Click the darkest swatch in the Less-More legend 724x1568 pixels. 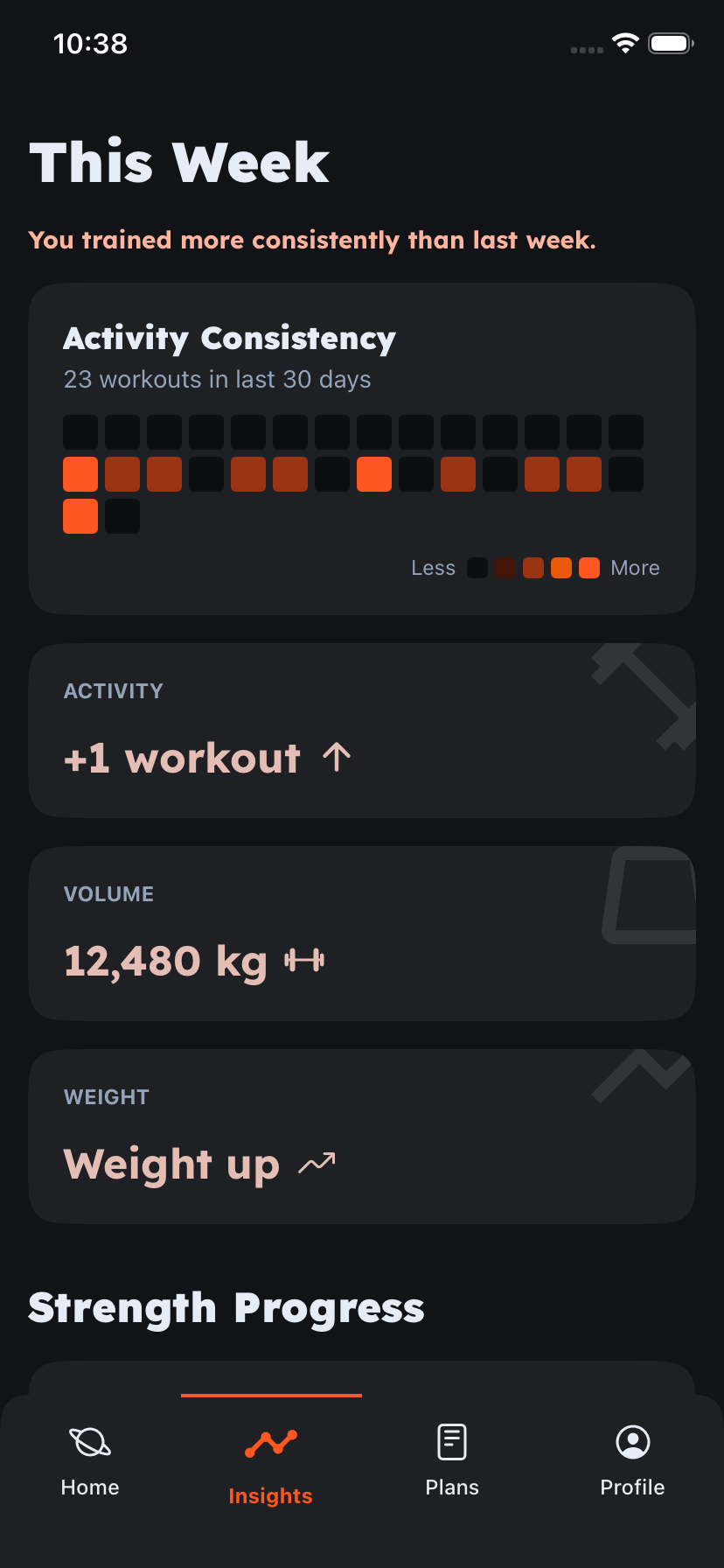(477, 567)
